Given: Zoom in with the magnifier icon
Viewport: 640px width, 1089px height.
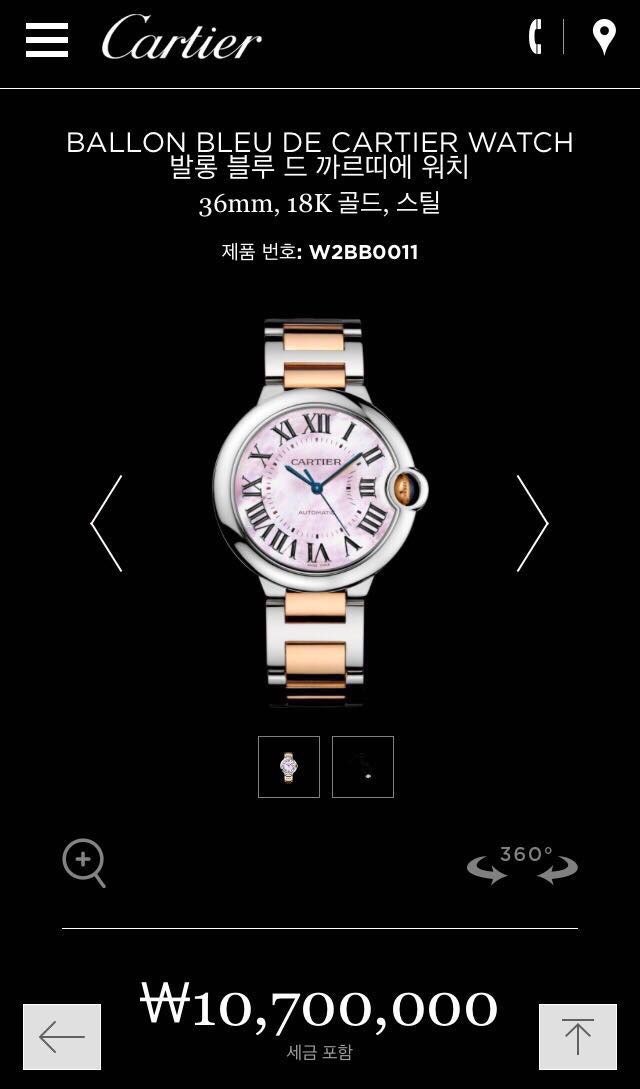Looking at the screenshot, I should coord(84,862).
